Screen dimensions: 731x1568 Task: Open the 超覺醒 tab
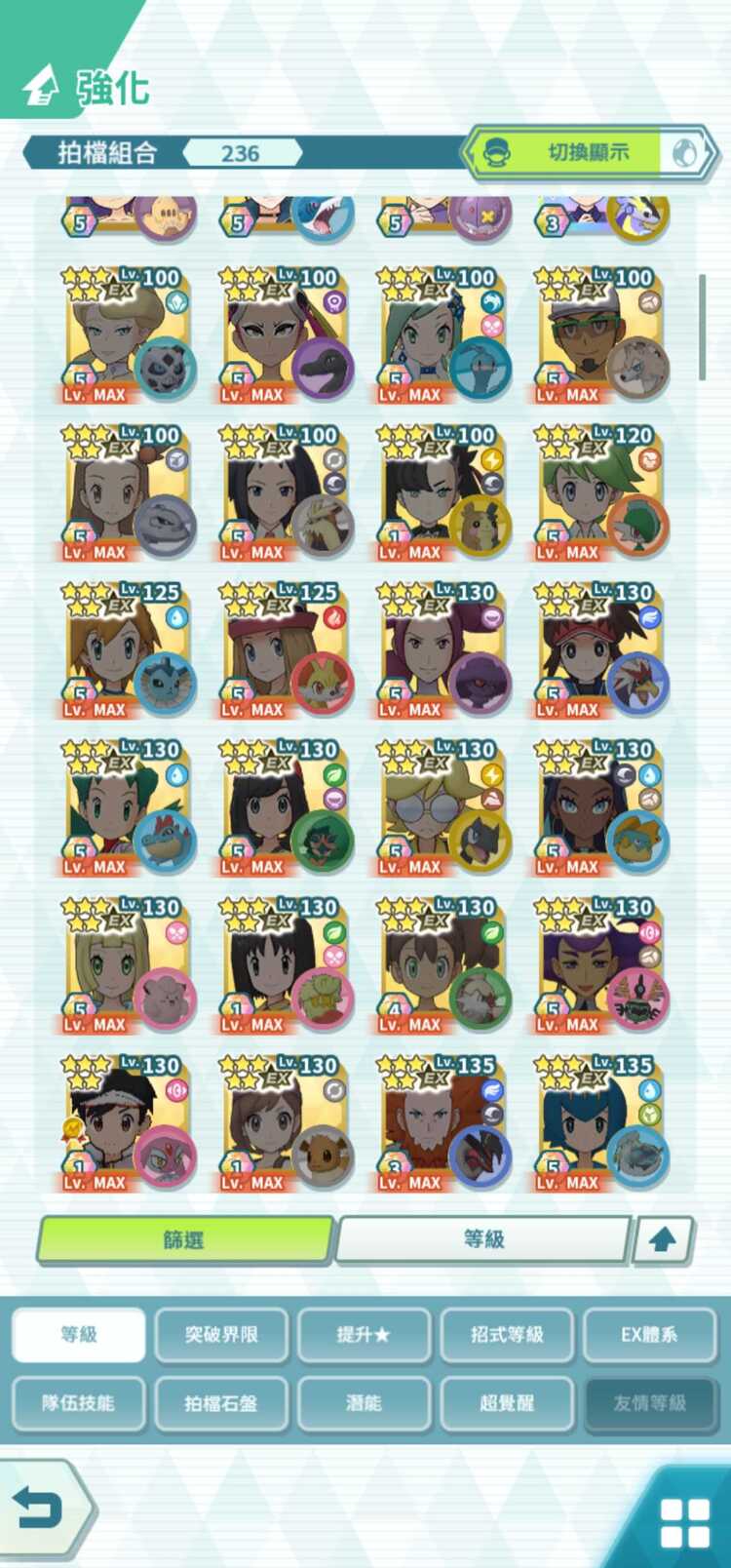pyautogui.click(x=507, y=1403)
